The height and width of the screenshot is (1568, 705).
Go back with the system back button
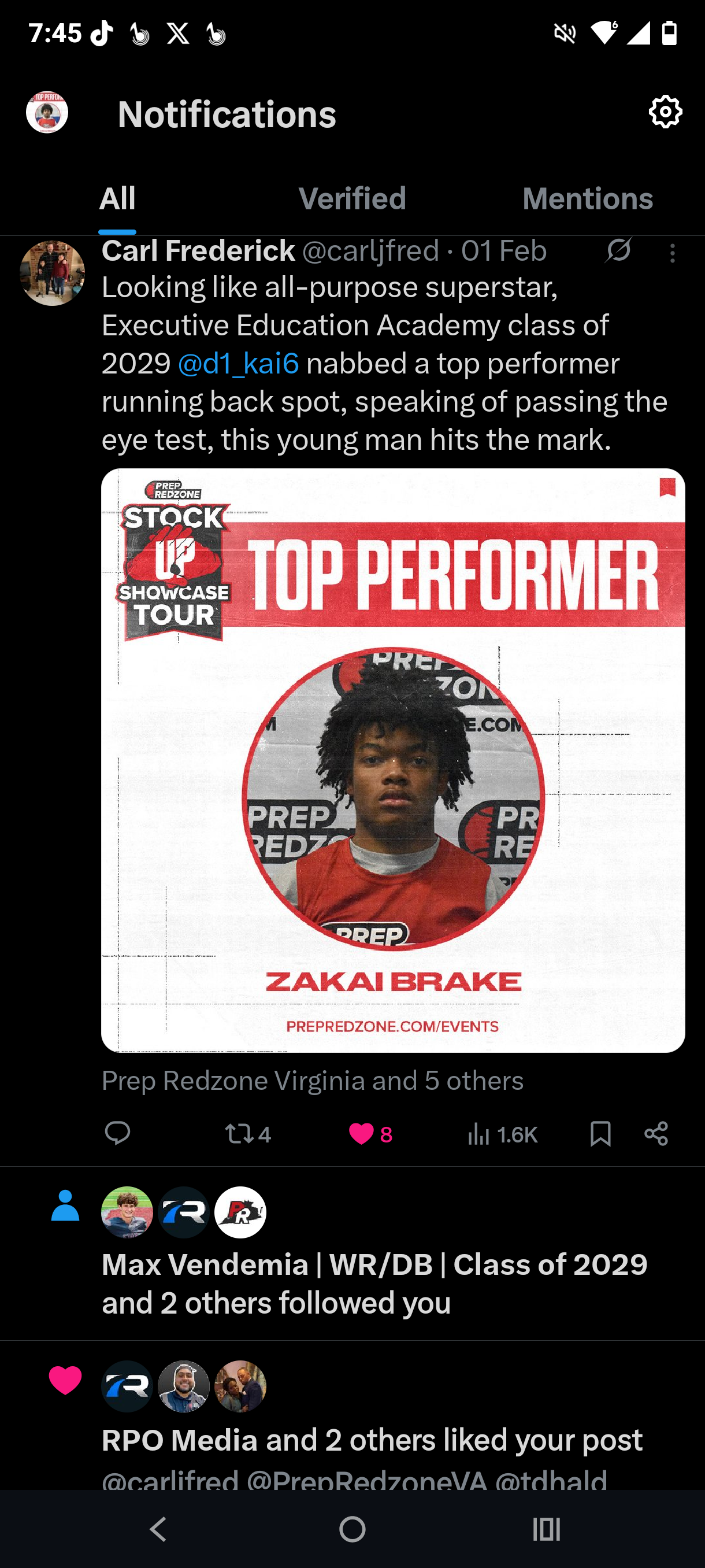(158, 1529)
